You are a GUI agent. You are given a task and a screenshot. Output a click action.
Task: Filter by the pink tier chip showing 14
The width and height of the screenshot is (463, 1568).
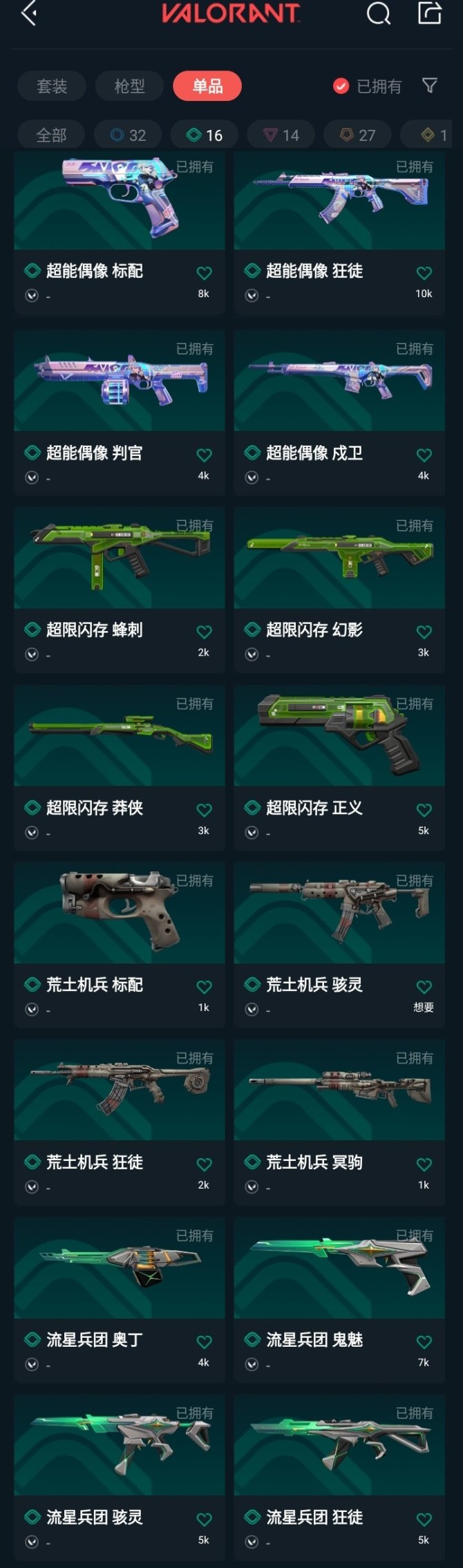coord(281,135)
